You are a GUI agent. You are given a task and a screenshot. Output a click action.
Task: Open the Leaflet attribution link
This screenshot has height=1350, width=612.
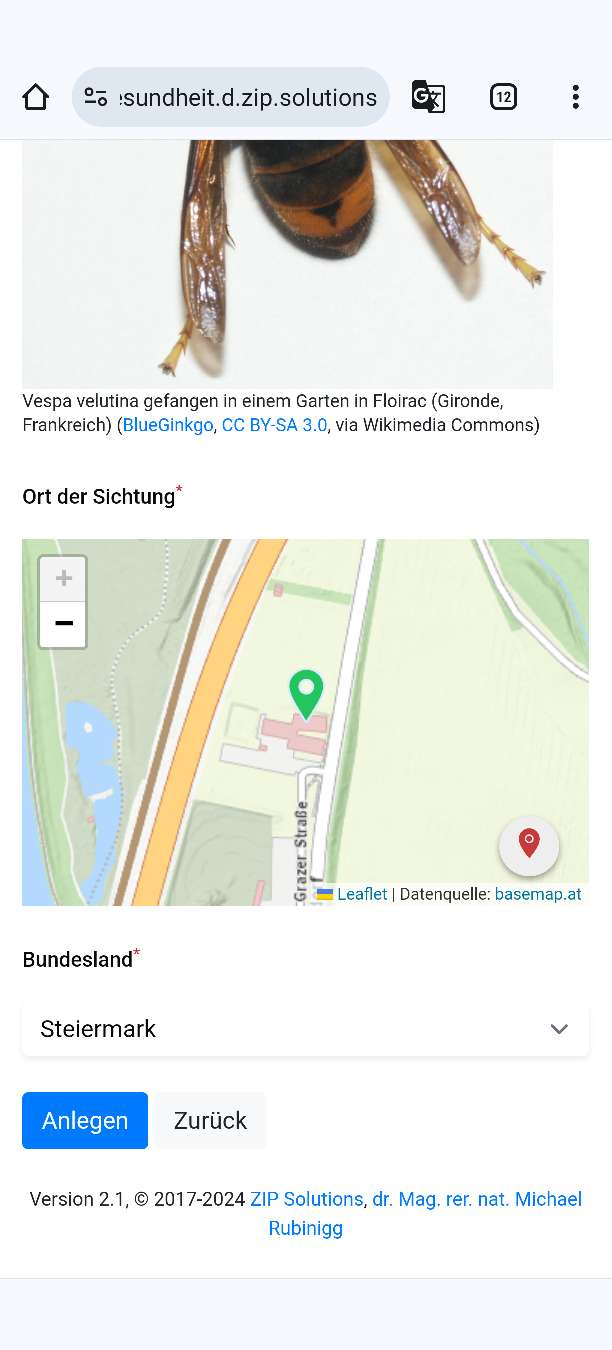361,894
